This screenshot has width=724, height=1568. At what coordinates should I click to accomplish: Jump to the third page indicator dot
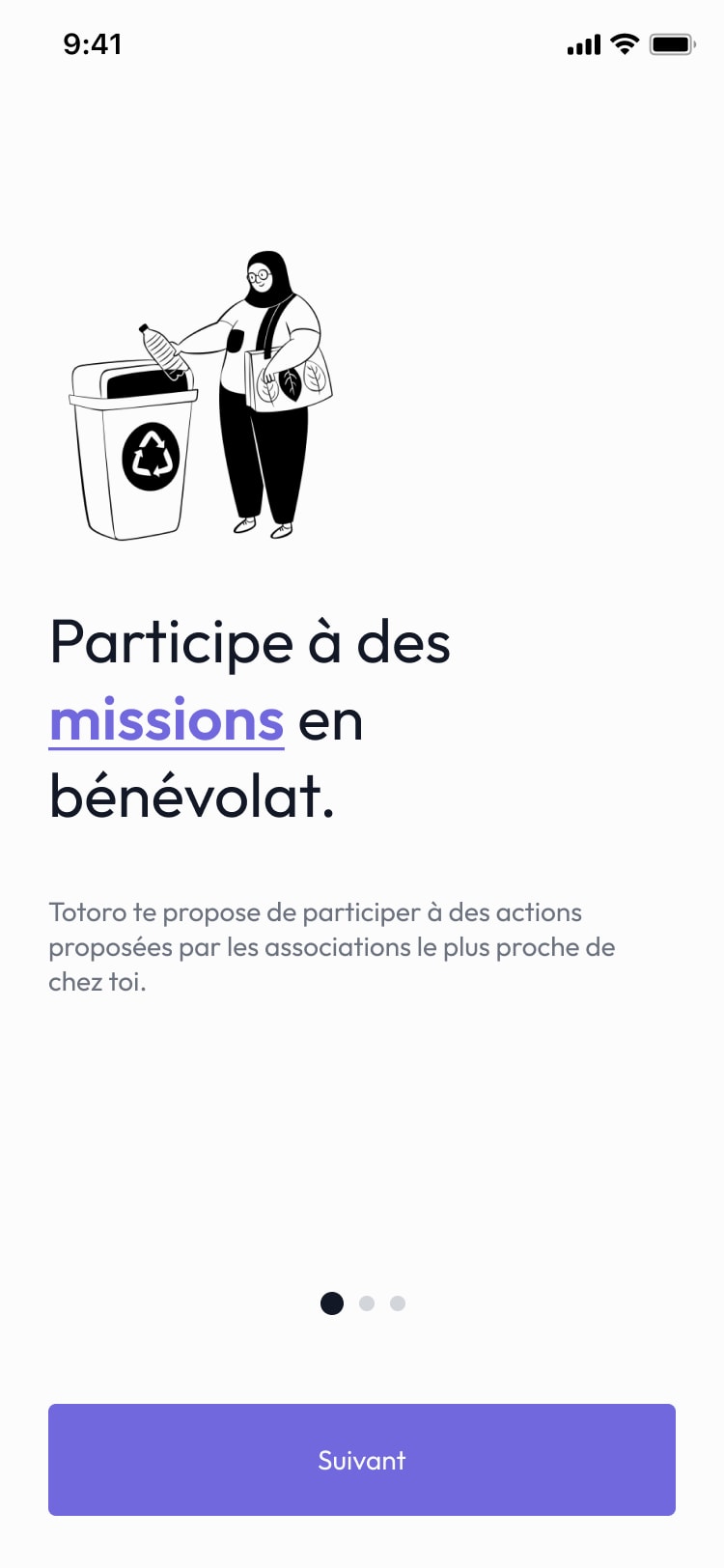click(x=398, y=1303)
